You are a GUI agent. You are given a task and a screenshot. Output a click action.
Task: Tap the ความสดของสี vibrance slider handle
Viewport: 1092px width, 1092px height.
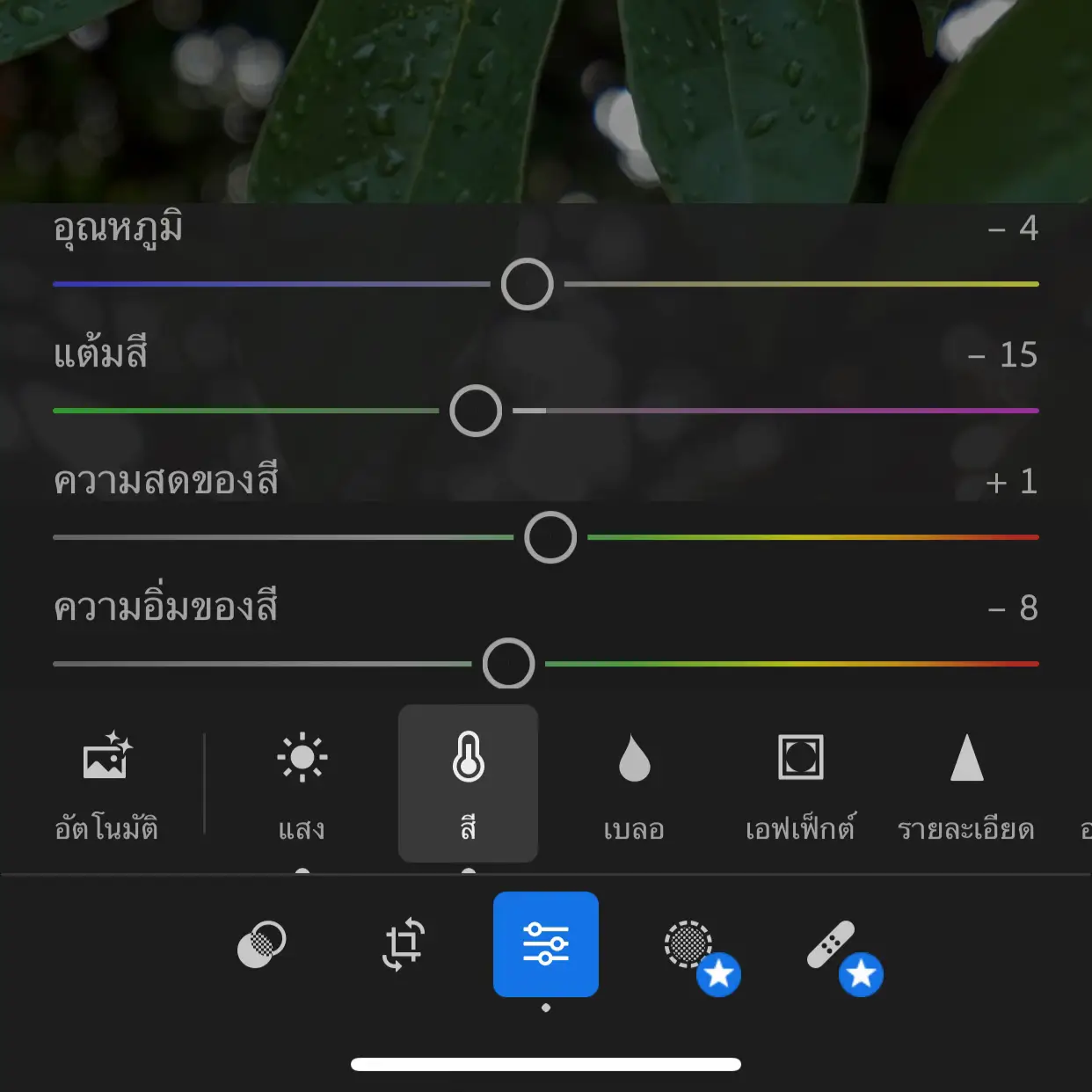coord(550,537)
